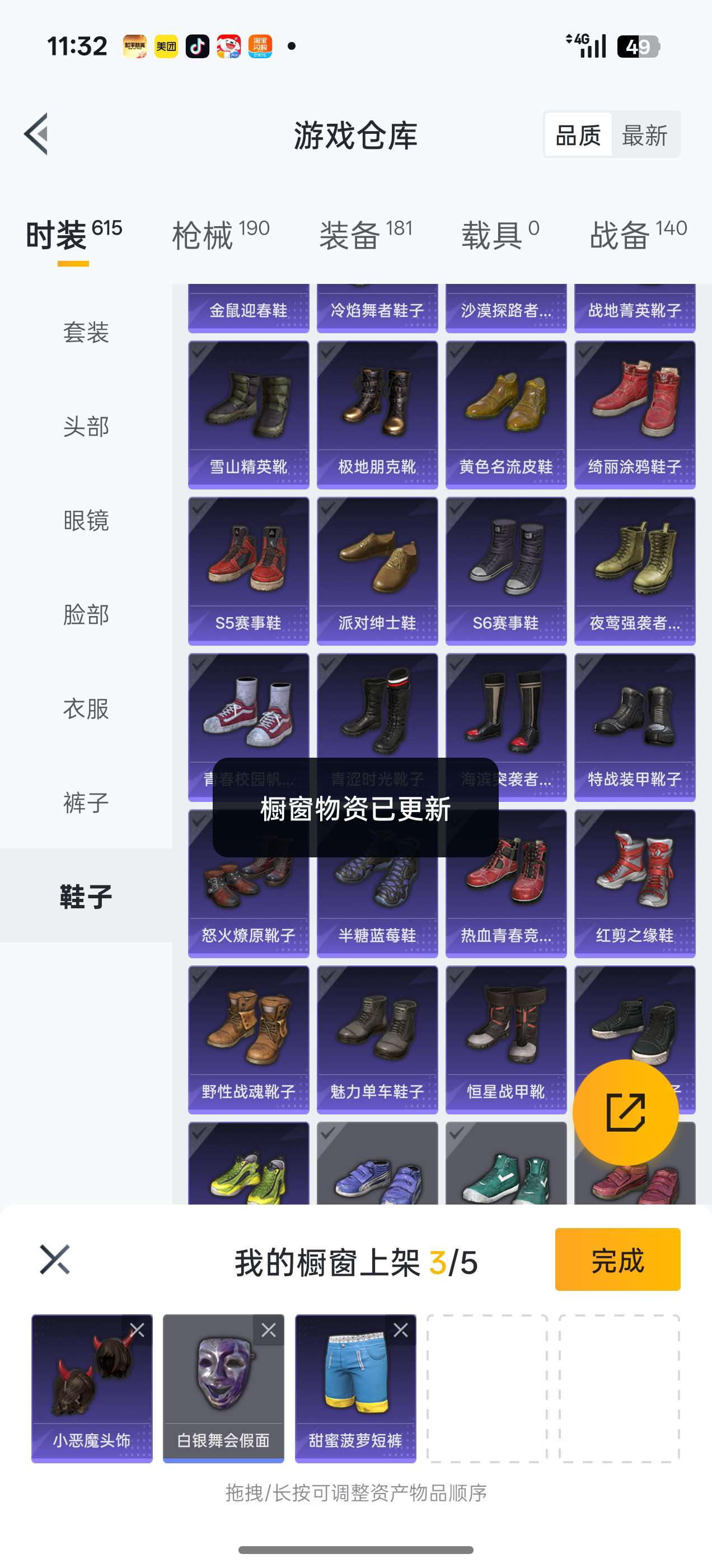Open the 眼镜 category
The width and height of the screenshot is (712, 1568).
[x=86, y=520]
